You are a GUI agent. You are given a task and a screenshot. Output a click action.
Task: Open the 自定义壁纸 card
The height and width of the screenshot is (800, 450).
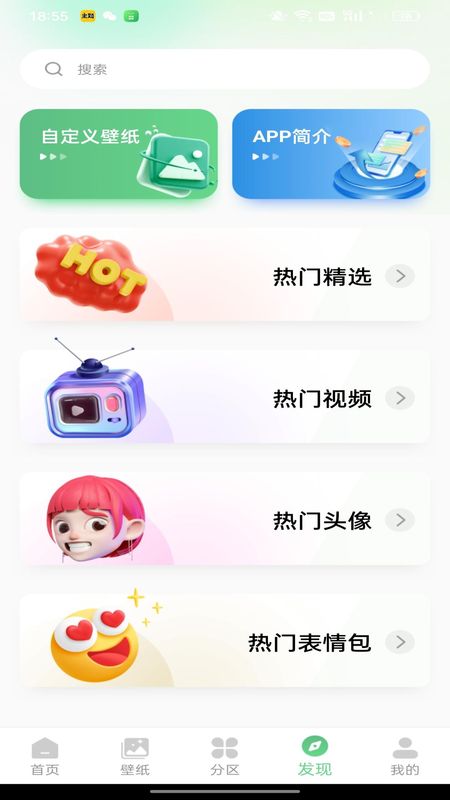coord(118,154)
